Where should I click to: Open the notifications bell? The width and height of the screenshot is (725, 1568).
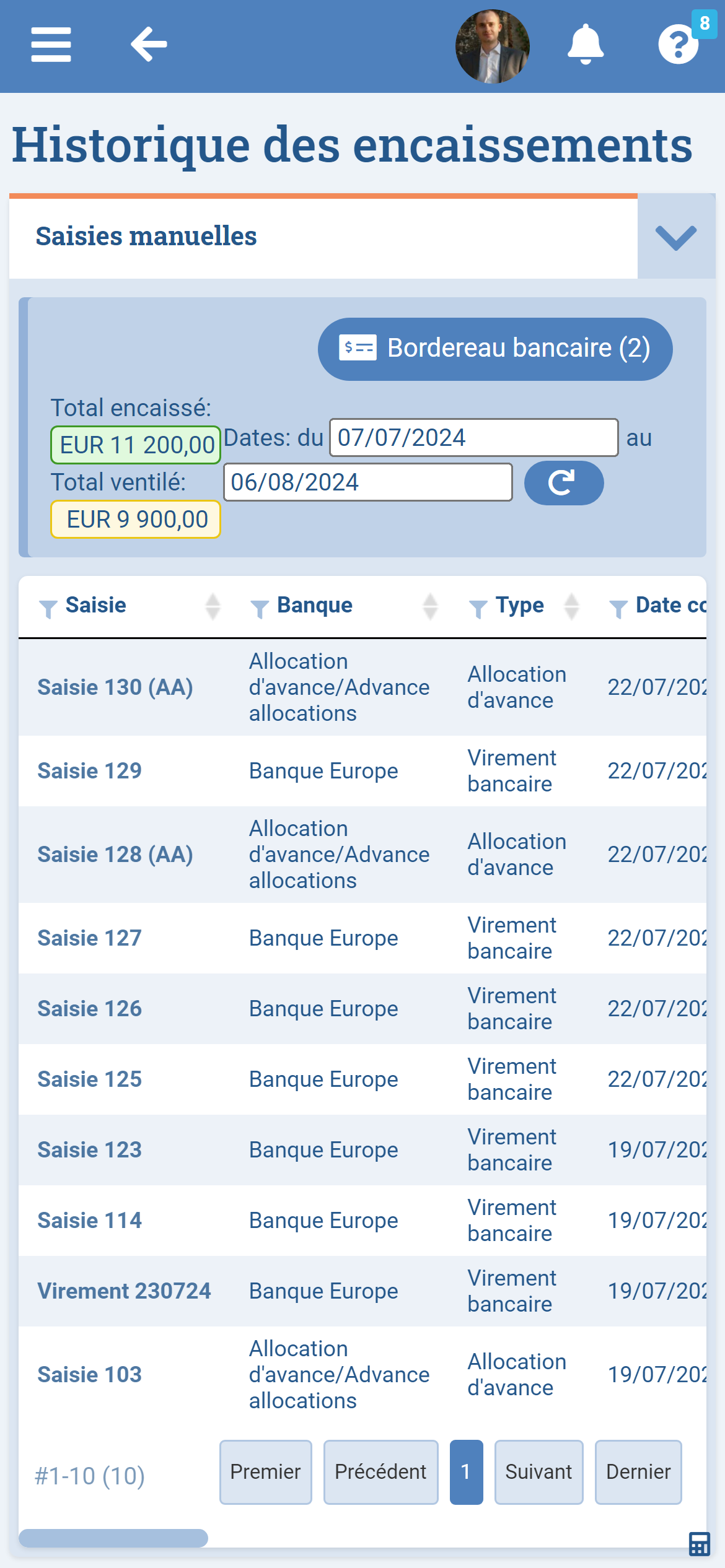coord(586,45)
